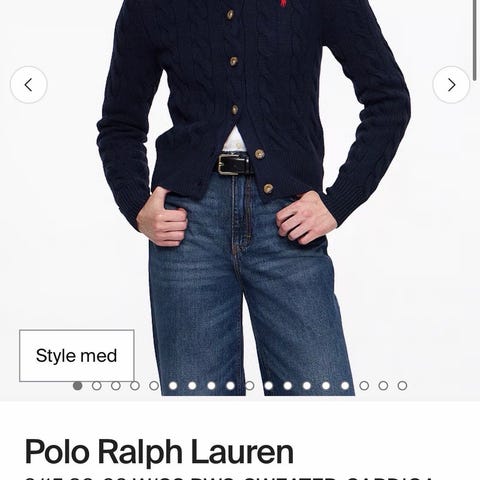Screen dimensions: 480x480
Task: Open the cardigan product image
Action: pos(240,200)
